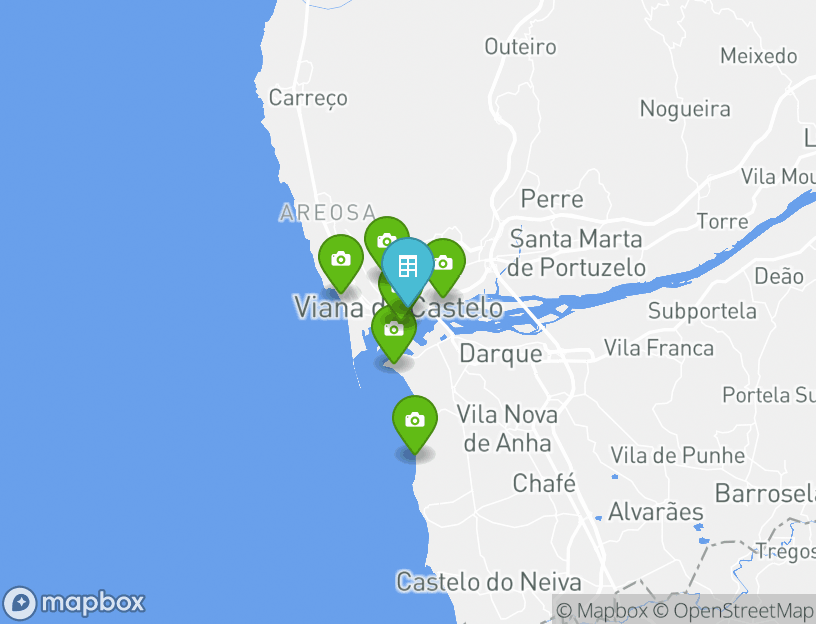Tap the camera marker at the river mouth
816x624 pixels.
394,331
